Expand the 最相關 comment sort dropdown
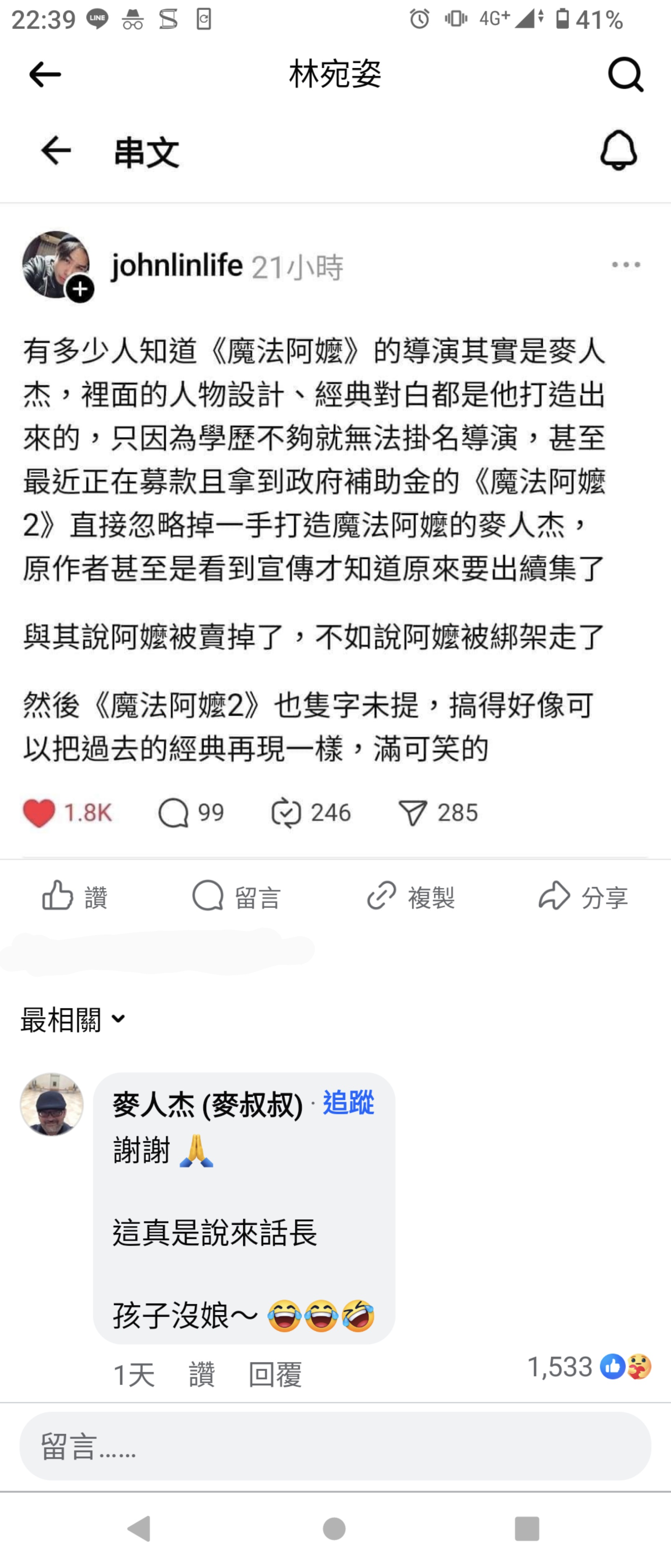 click(73, 1020)
